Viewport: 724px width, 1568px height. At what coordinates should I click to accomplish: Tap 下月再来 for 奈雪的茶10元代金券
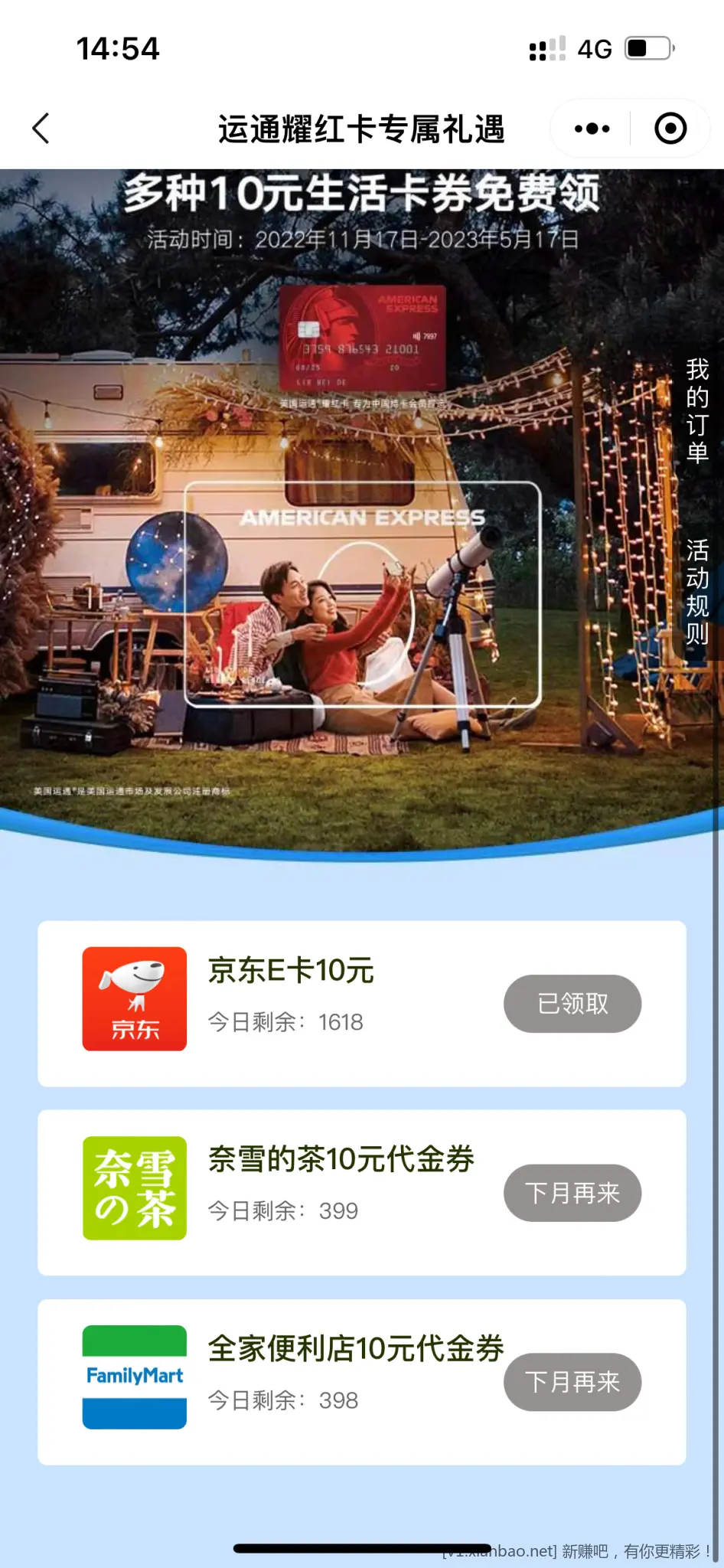[x=572, y=1193]
